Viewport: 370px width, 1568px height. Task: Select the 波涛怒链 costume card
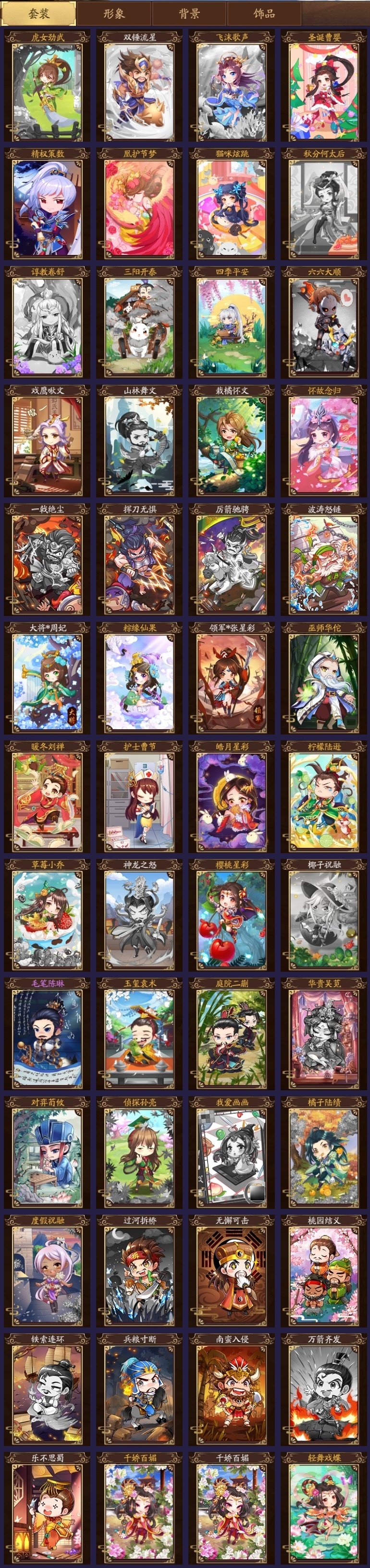pyautogui.click(x=324, y=564)
